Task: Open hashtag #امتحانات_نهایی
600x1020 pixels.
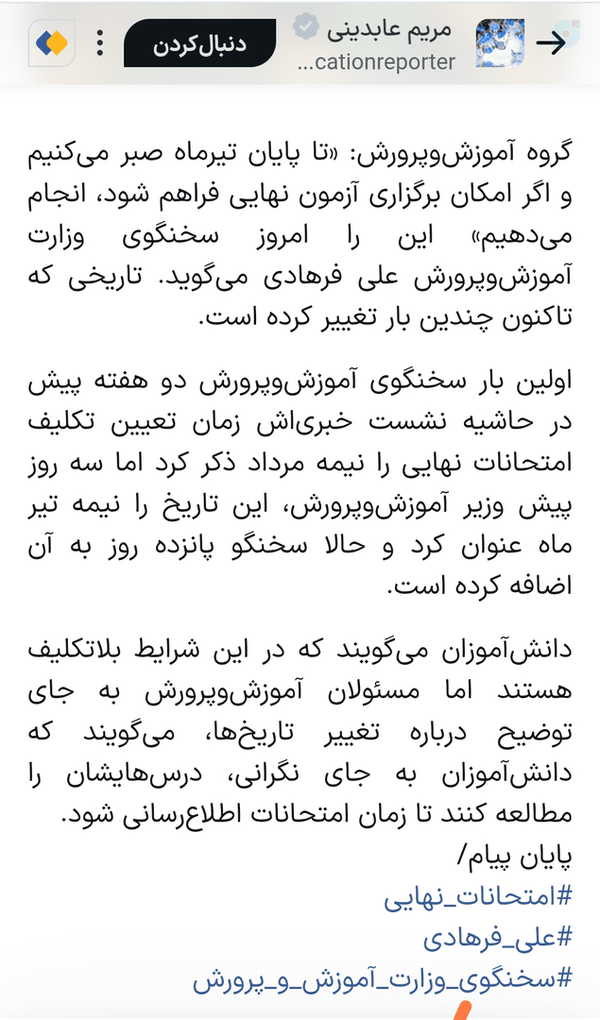Action: (478, 898)
